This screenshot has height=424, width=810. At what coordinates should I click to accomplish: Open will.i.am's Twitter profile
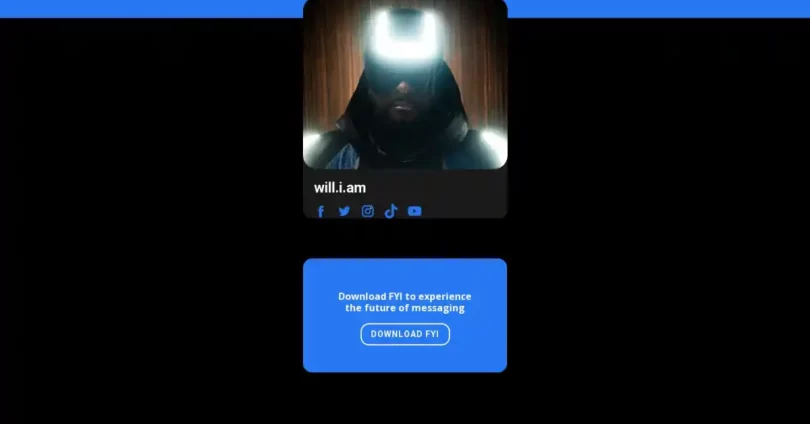pyautogui.click(x=344, y=211)
